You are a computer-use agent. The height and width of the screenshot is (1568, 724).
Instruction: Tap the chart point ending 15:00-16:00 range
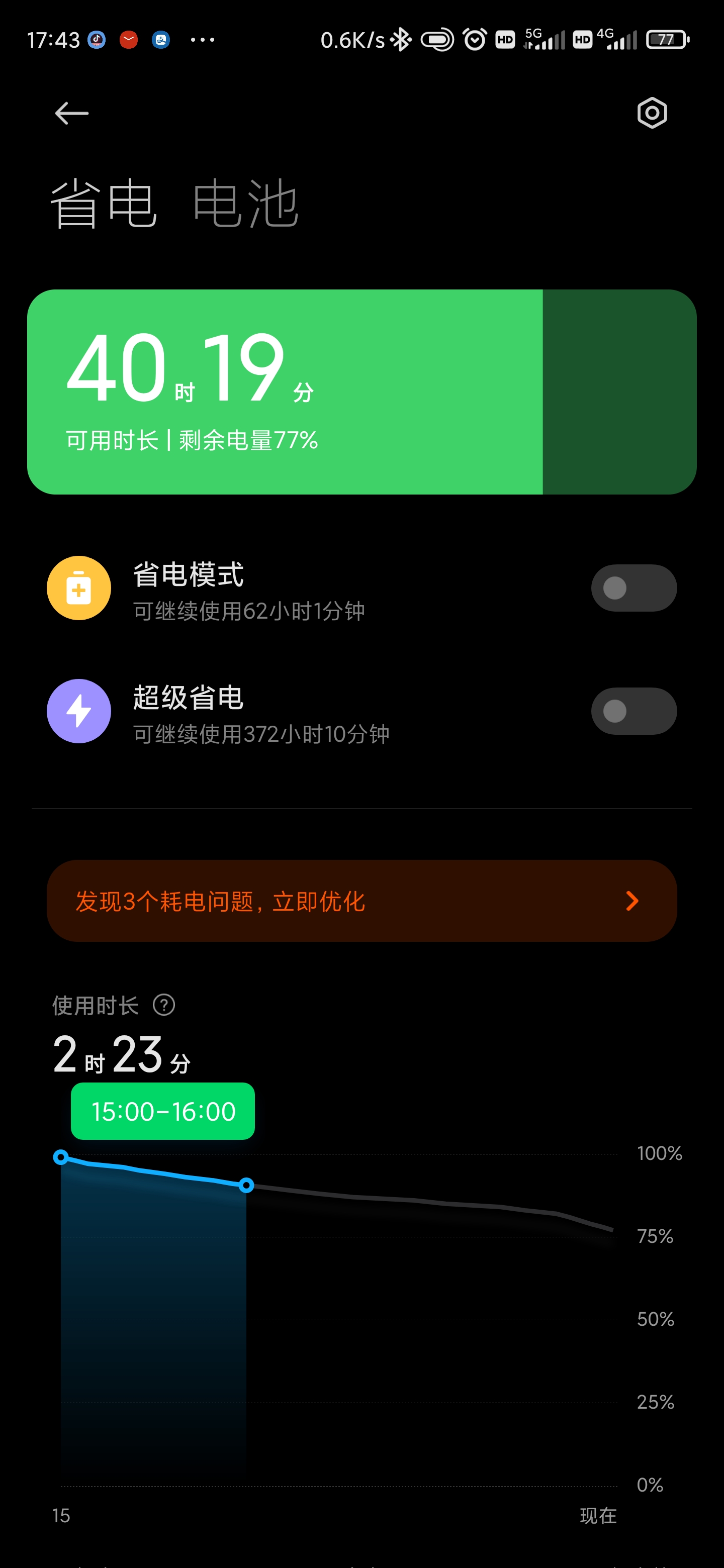pyautogui.click(x=246, y=1185)
